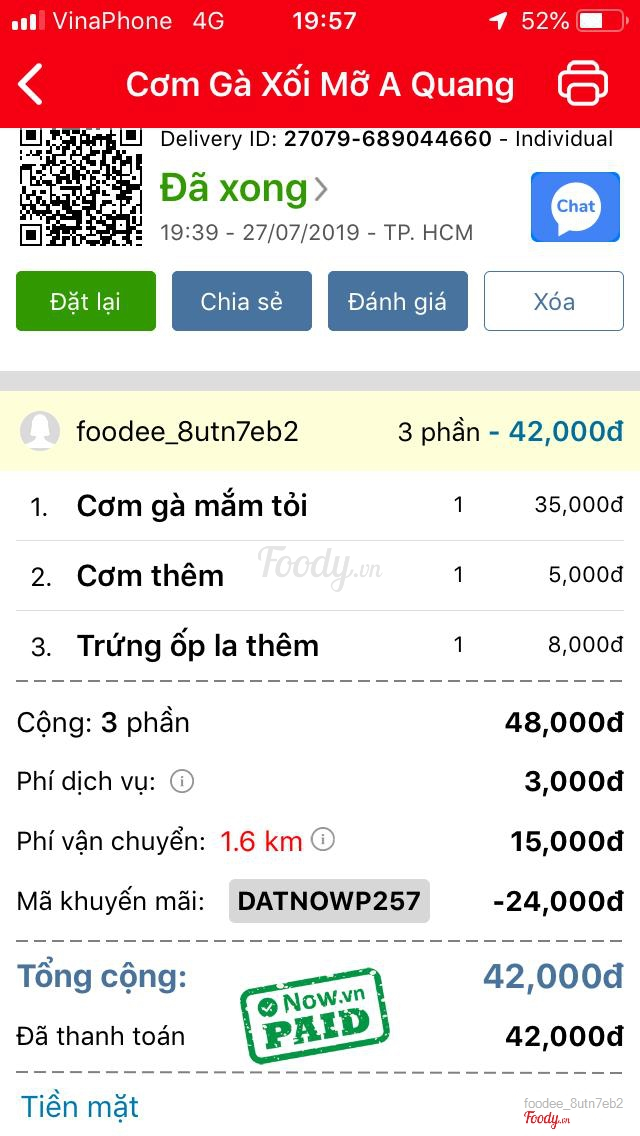640x1136 pixels.
Task: Delete this order with Xóa
Action: (553, 301)
